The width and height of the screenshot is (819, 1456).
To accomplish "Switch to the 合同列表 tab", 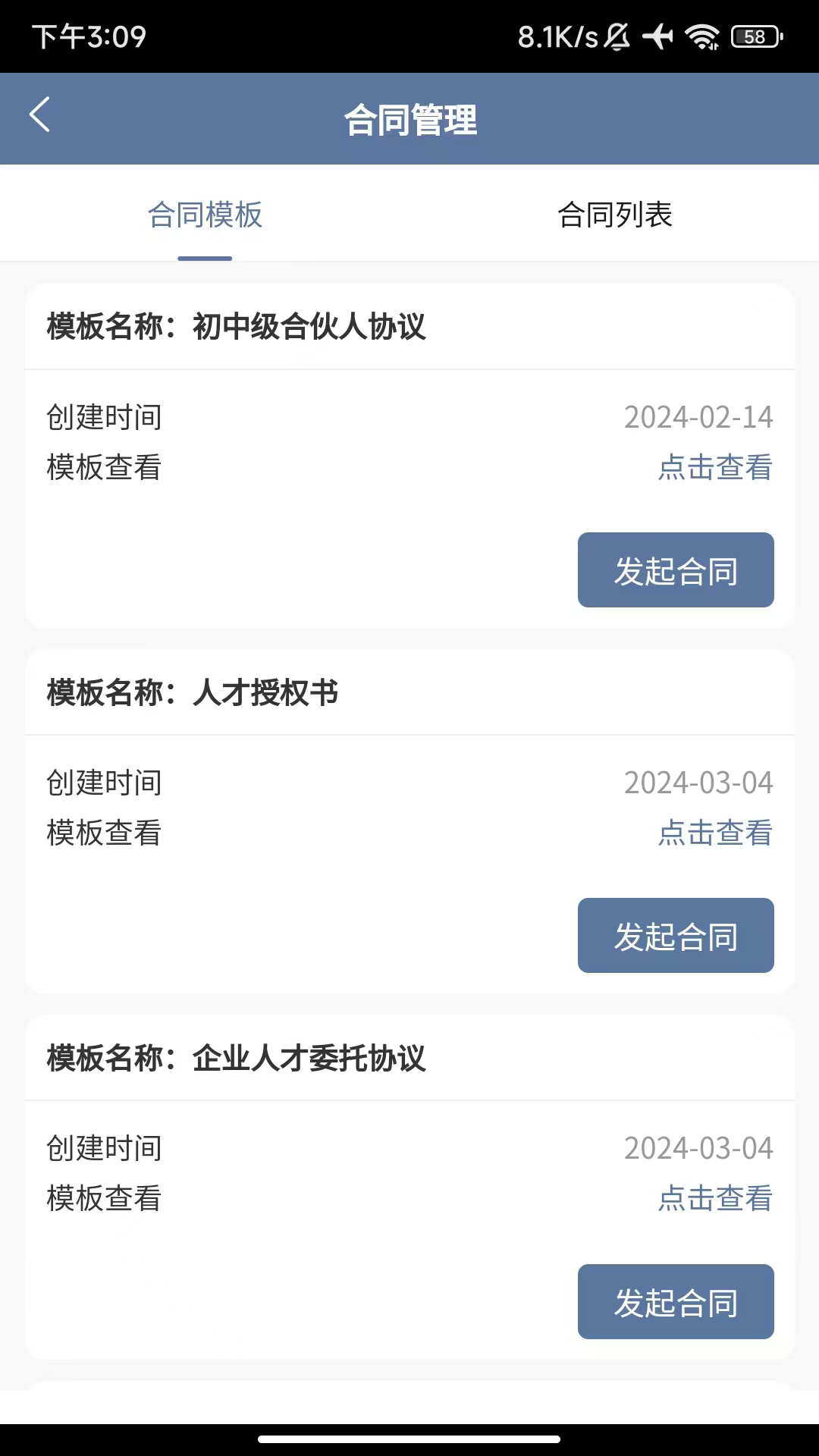I will (x=614, y=215).
